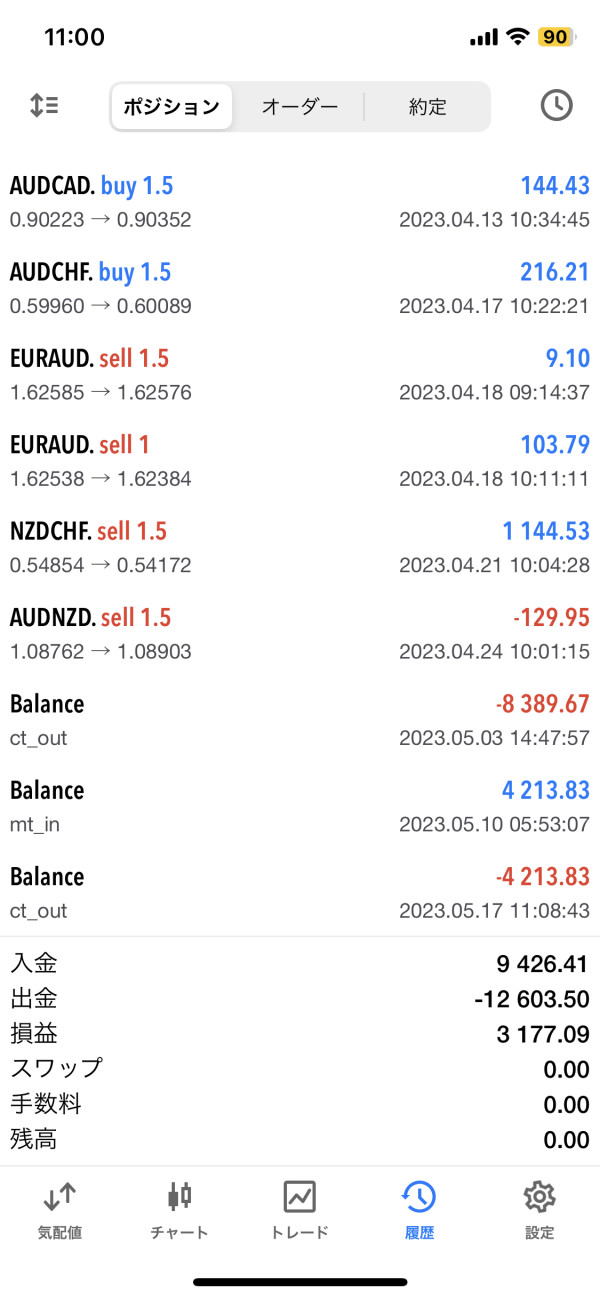Open the チャート tab
The image size is (600, 1299).
180,1210
